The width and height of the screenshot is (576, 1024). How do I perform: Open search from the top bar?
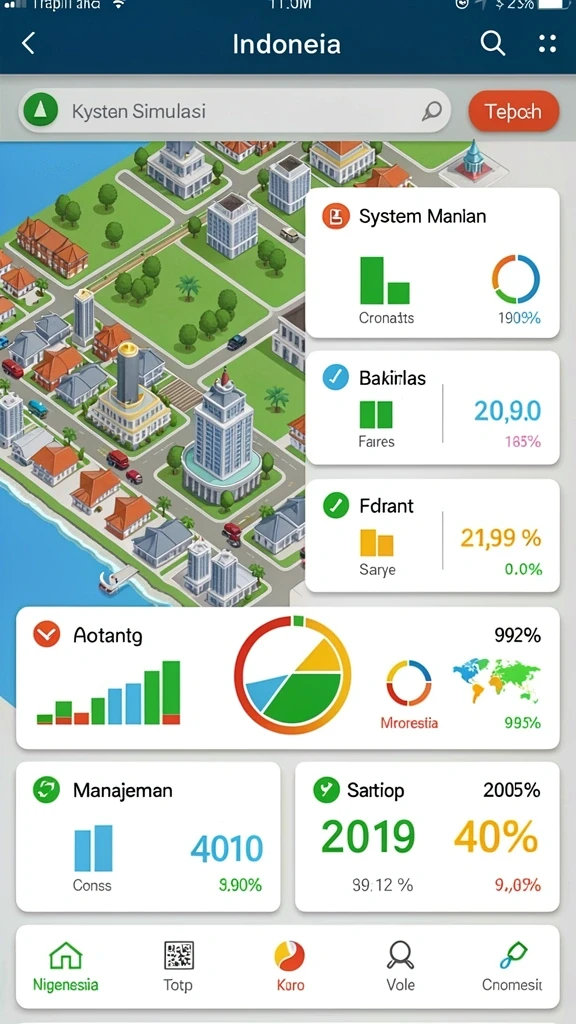[493, 44]
